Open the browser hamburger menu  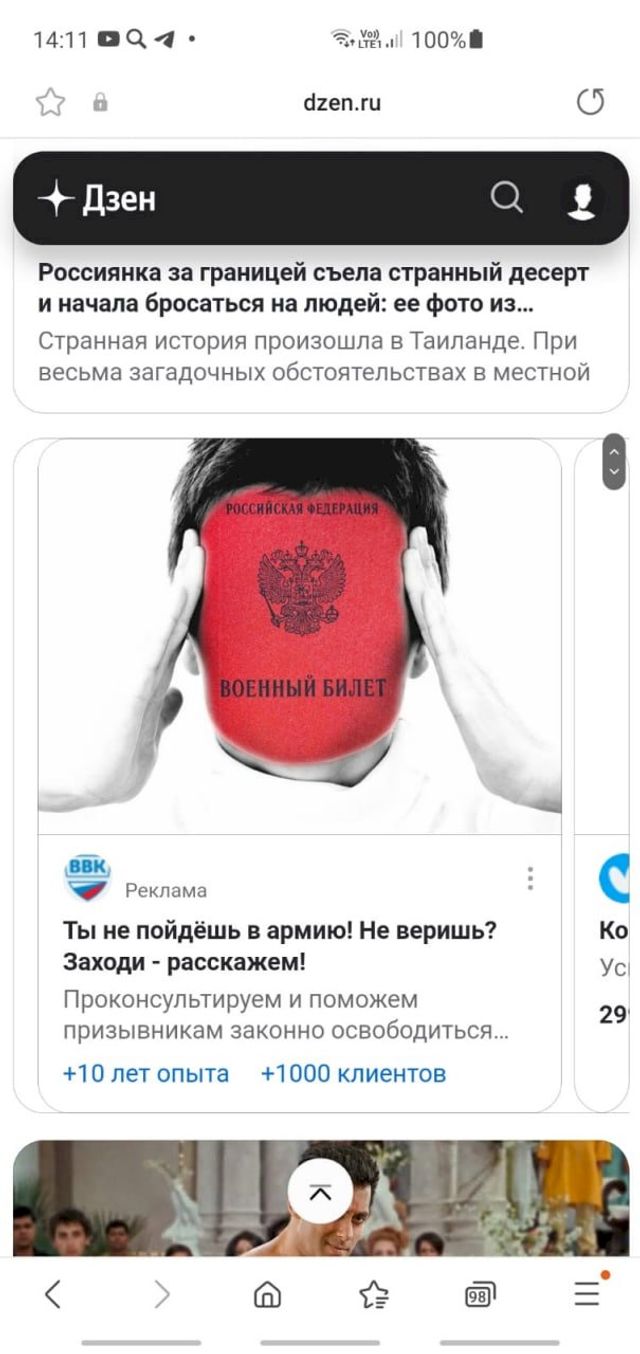pos(588,1295)
